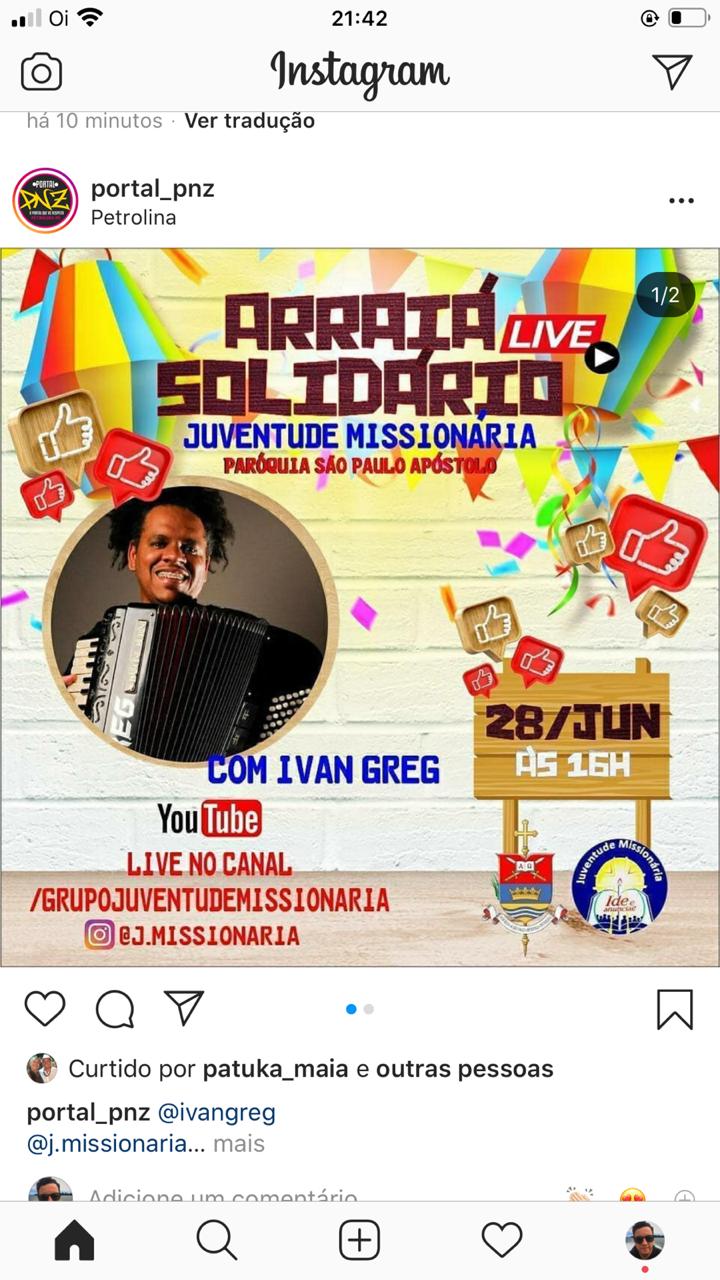The width and height of the screenshot is (720, 1280).
Task: Open direct messages paper plane icon
Action: (x=673, y=71)
